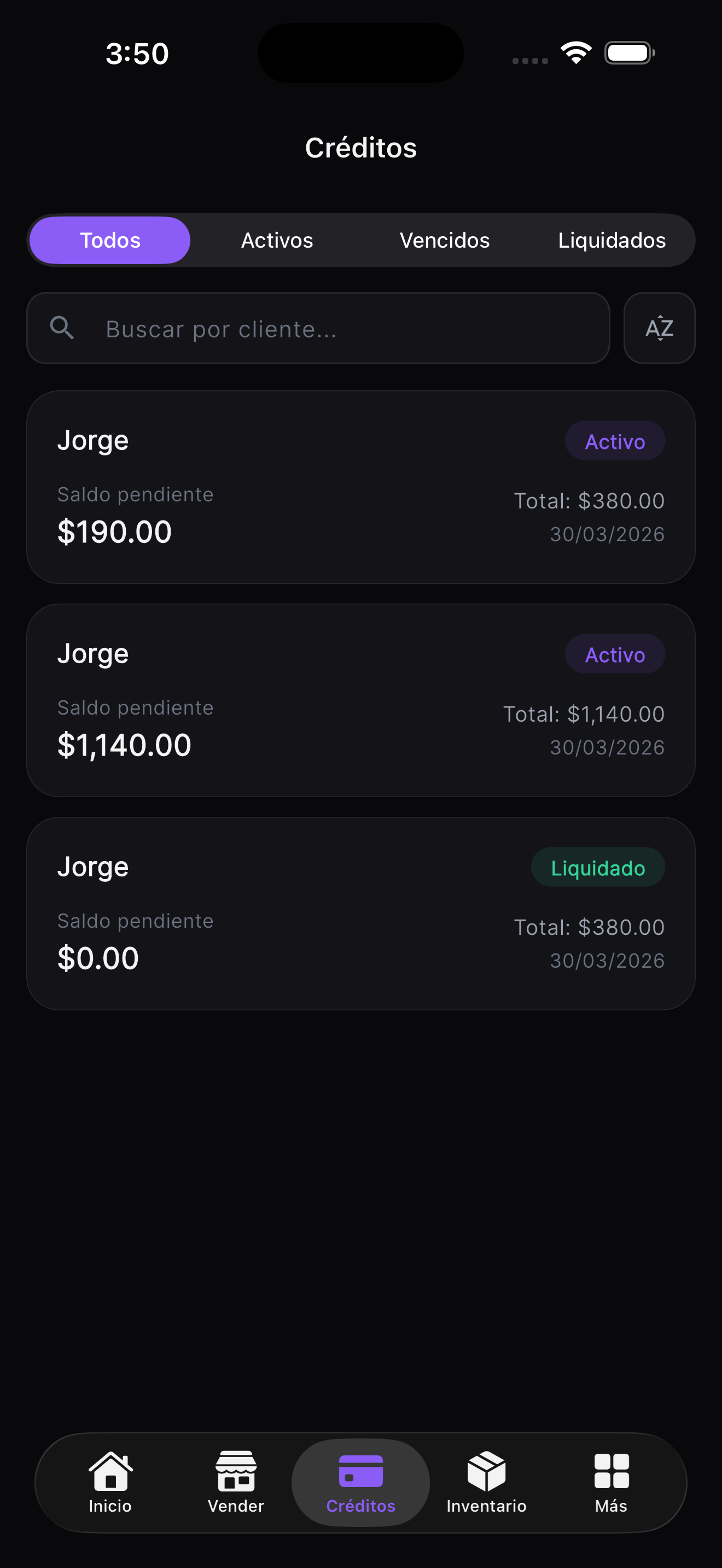The image size is (722, 1568).
Task: Check the battery indicator
Action: pos(630,53)
